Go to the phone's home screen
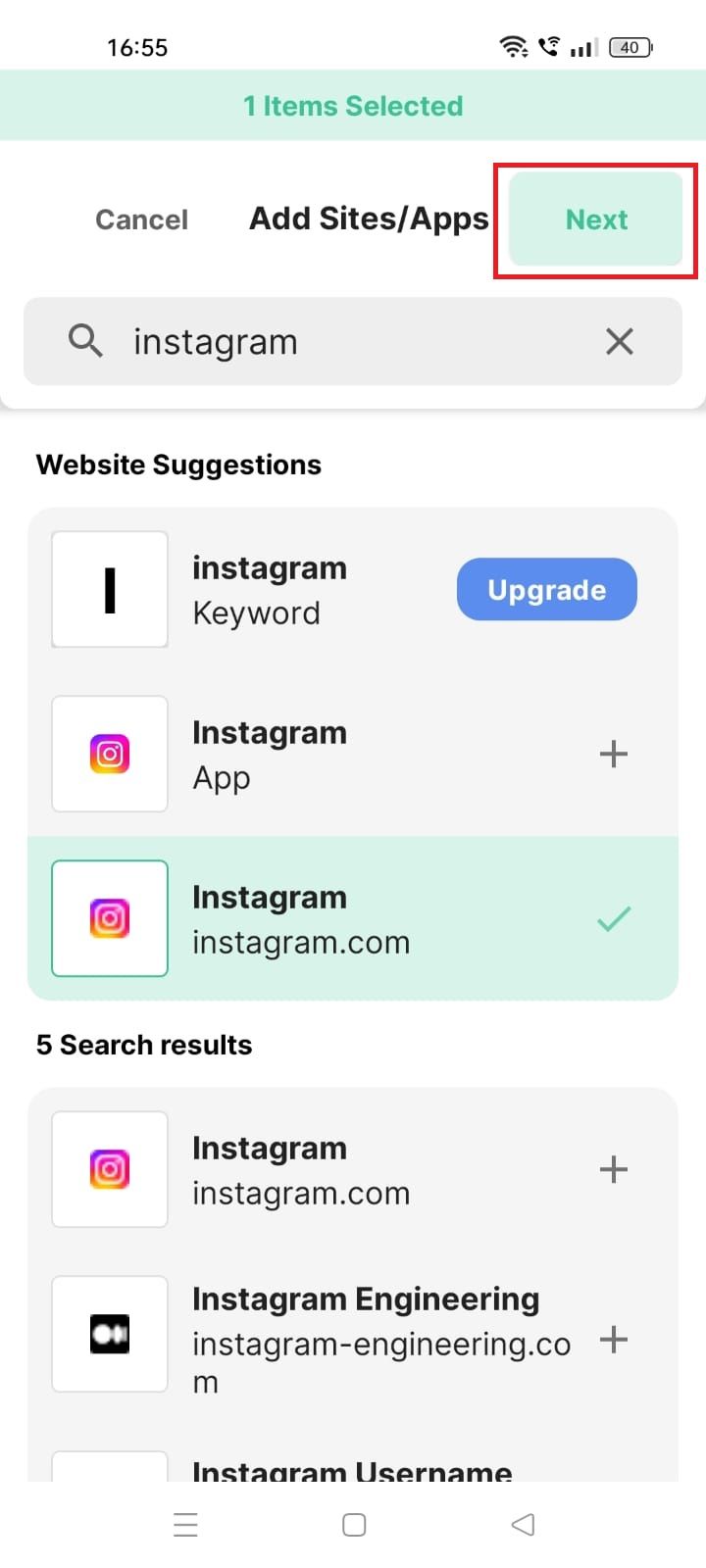This screenshot has height=1568, width=706. [354, 1525]
